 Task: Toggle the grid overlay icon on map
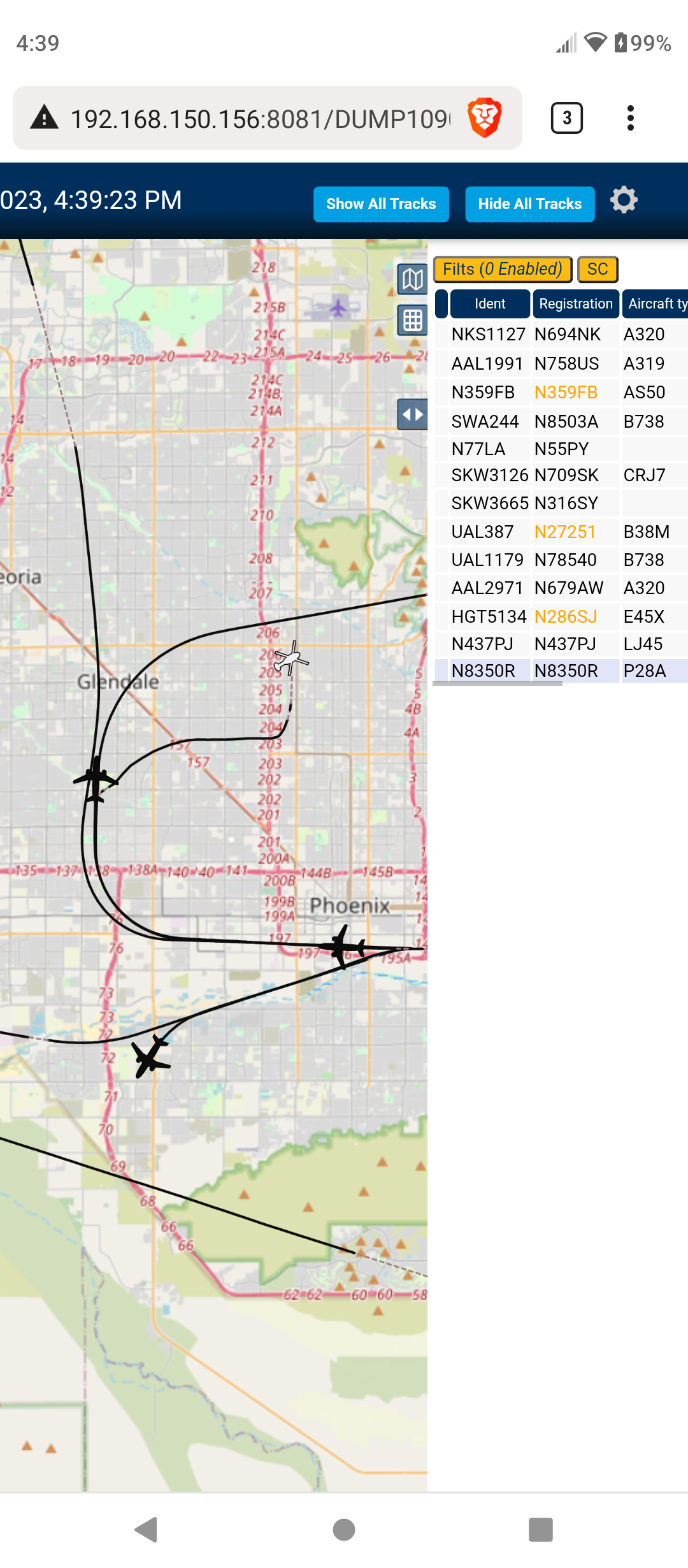coord(412,320)
